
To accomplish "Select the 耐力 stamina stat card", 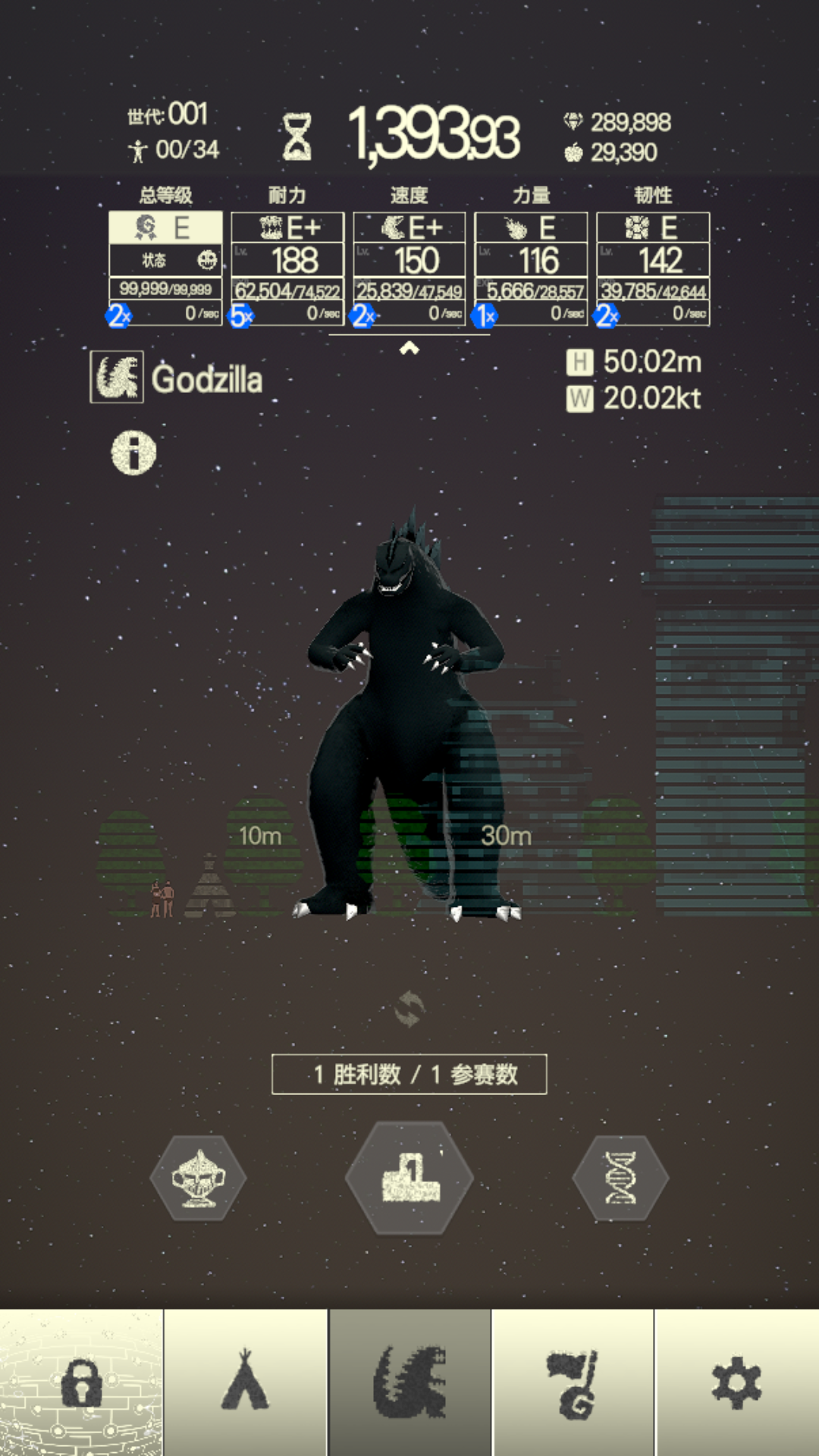I will (287, 268).
